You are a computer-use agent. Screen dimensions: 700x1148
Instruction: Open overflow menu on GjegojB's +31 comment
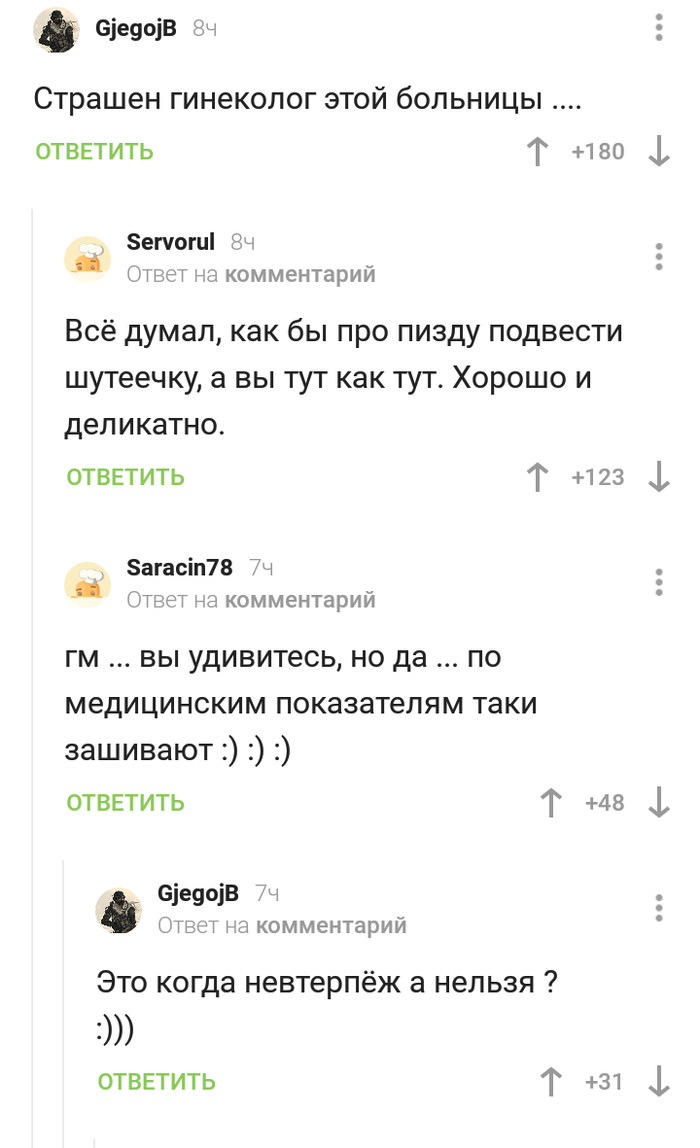click(x=658, y=907)
